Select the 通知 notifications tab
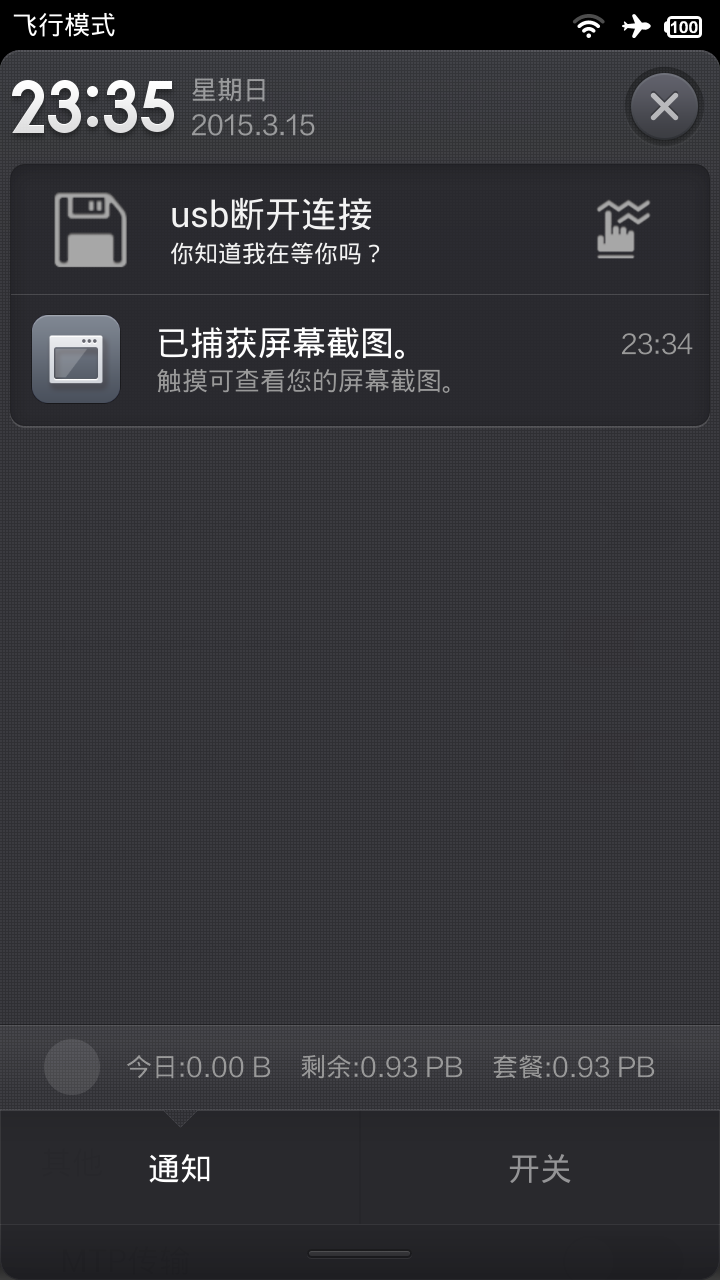The image size is (720, 1280). [x=180, y=1168]
